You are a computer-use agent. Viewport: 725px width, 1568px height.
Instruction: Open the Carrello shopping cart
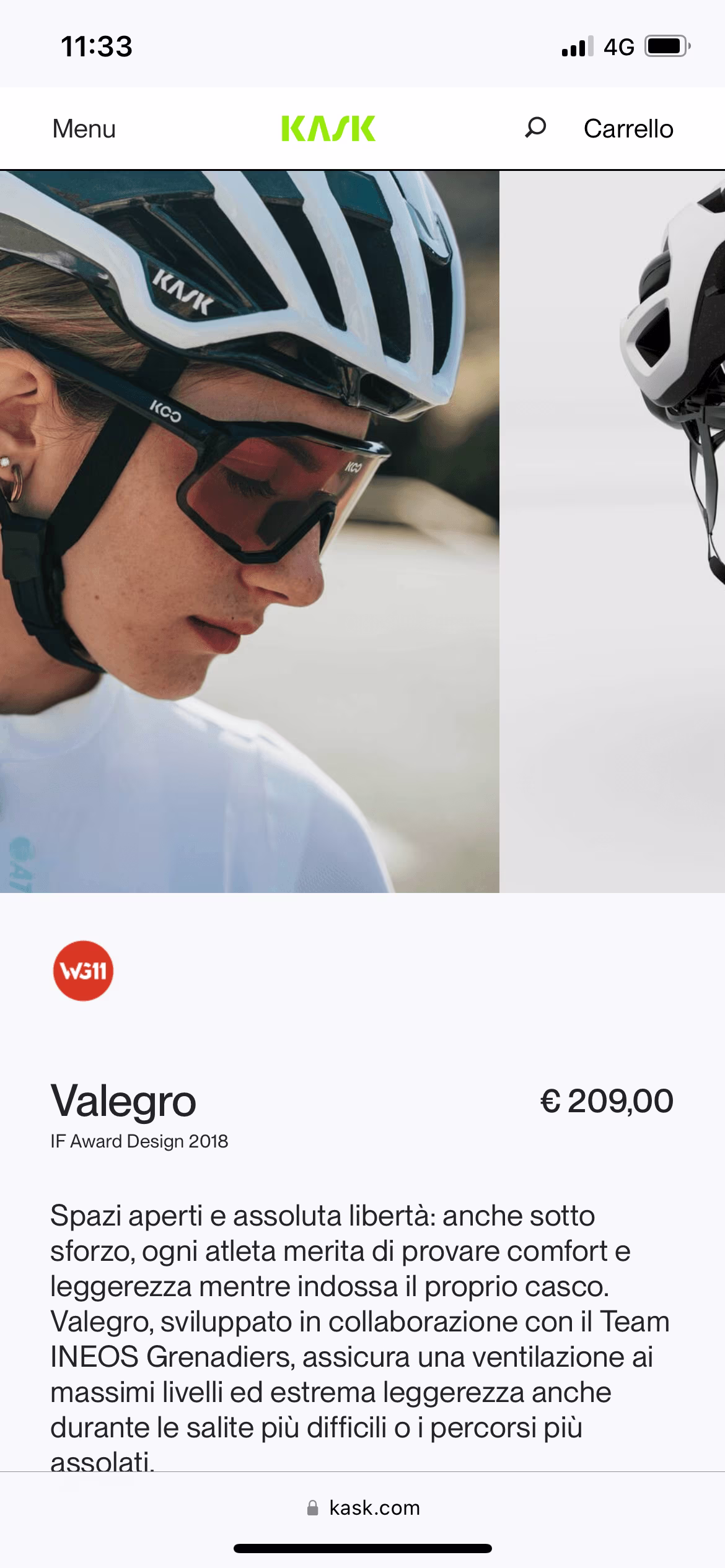(628, 129)
